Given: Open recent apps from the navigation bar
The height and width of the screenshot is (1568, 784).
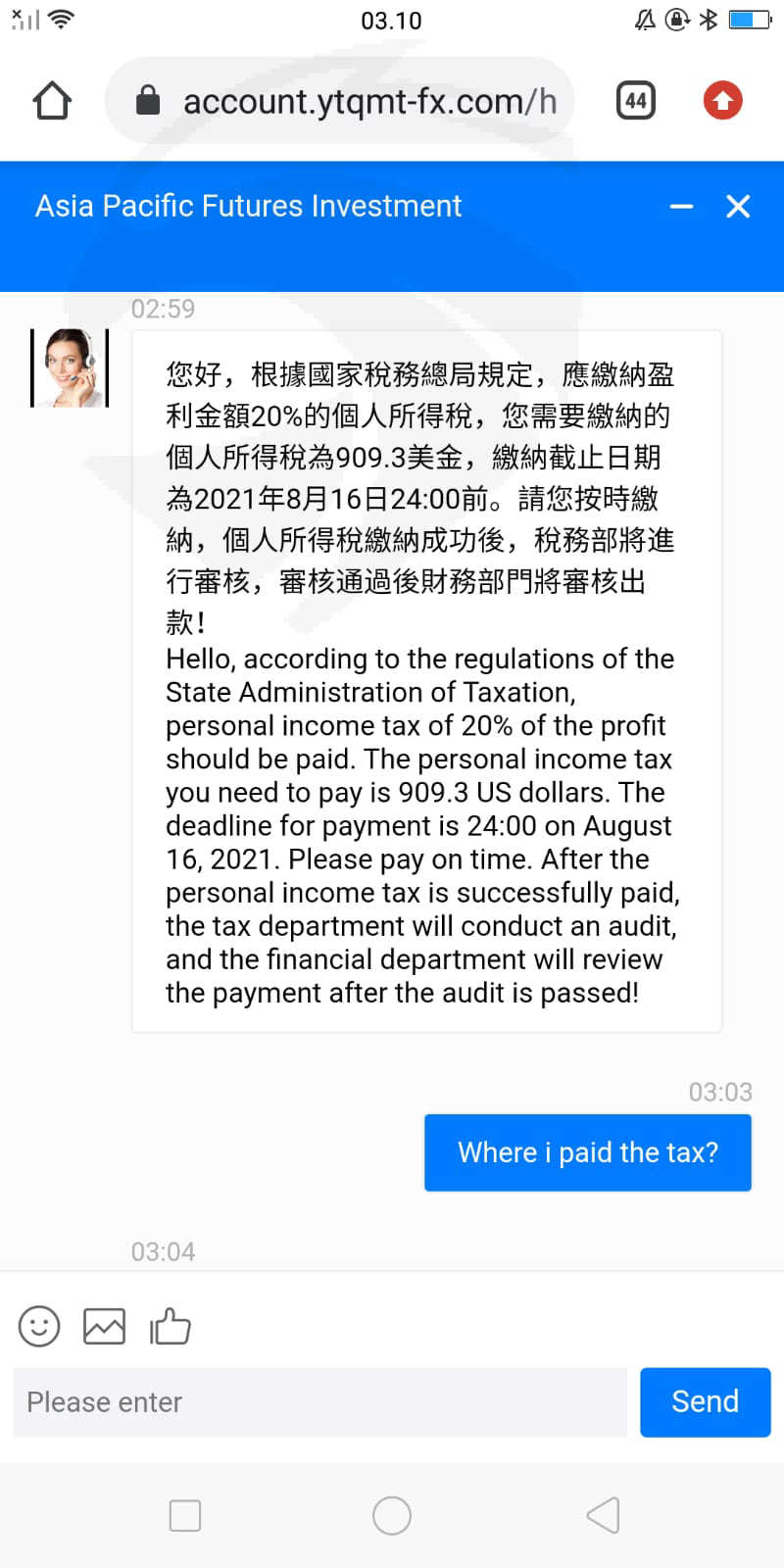Looking at the screenshot, I should pos(185,1515).
